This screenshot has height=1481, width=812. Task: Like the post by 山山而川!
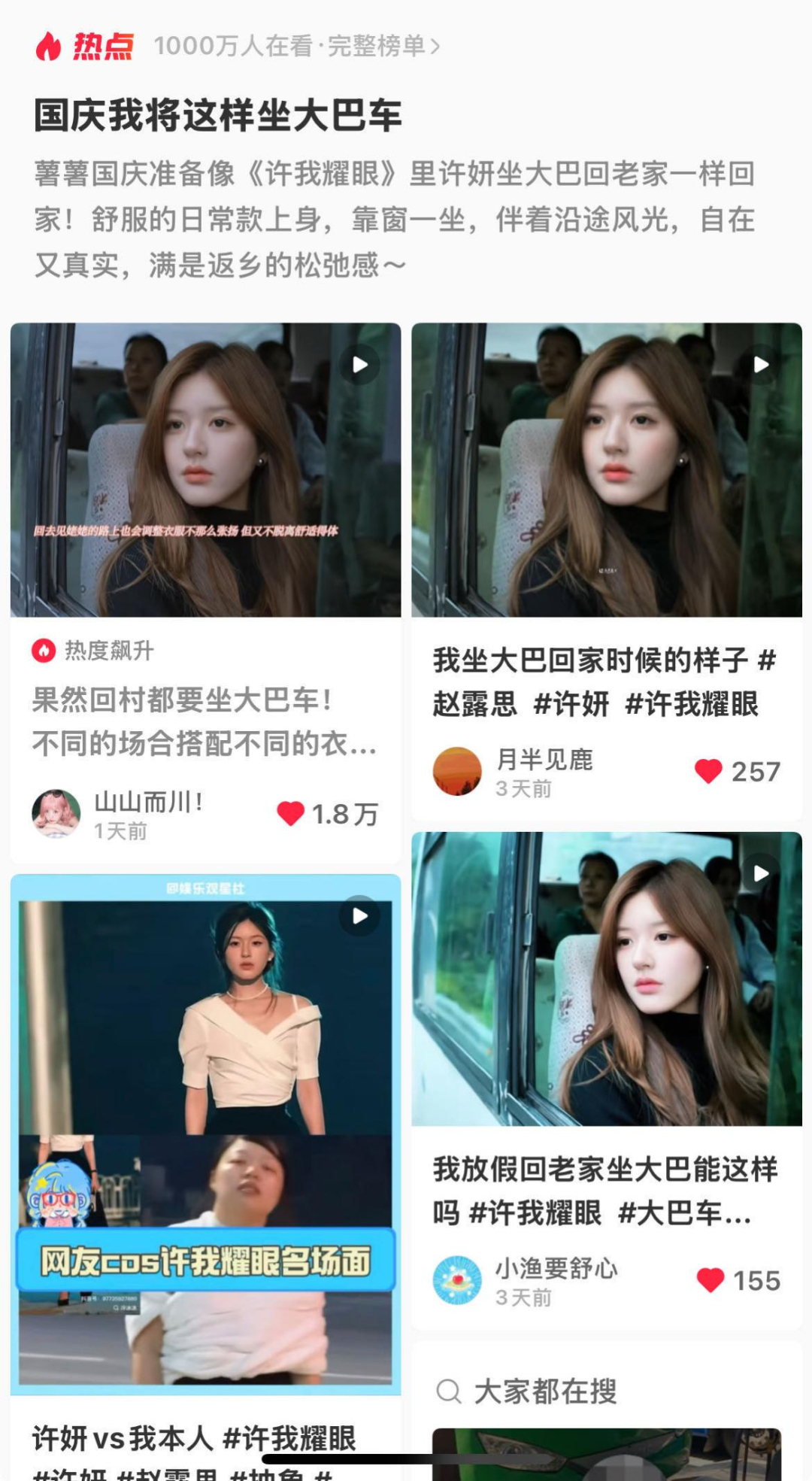coord(291,813)
